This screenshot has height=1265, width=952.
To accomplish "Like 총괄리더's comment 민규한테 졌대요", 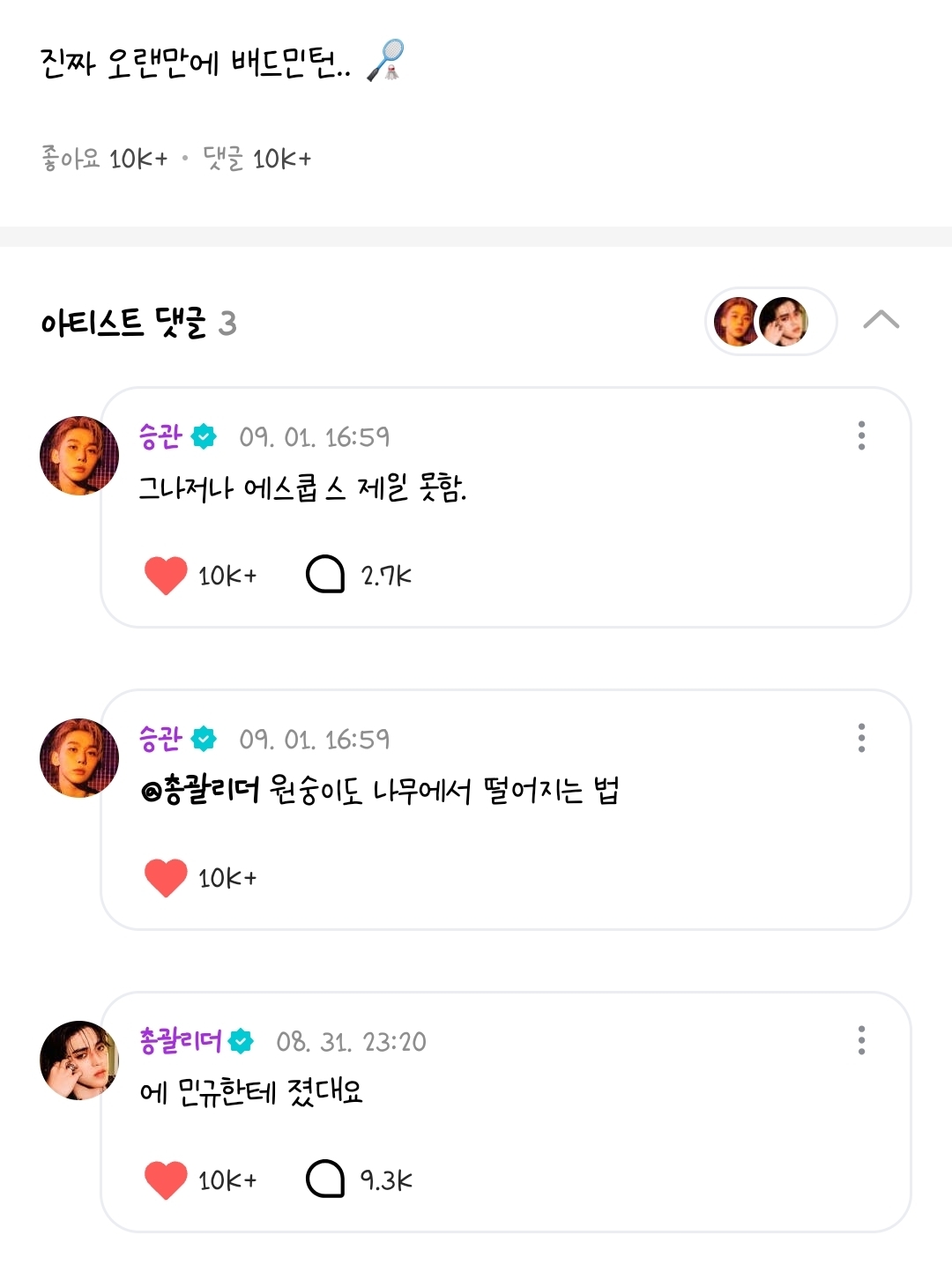I will [x=166, y=1180].
